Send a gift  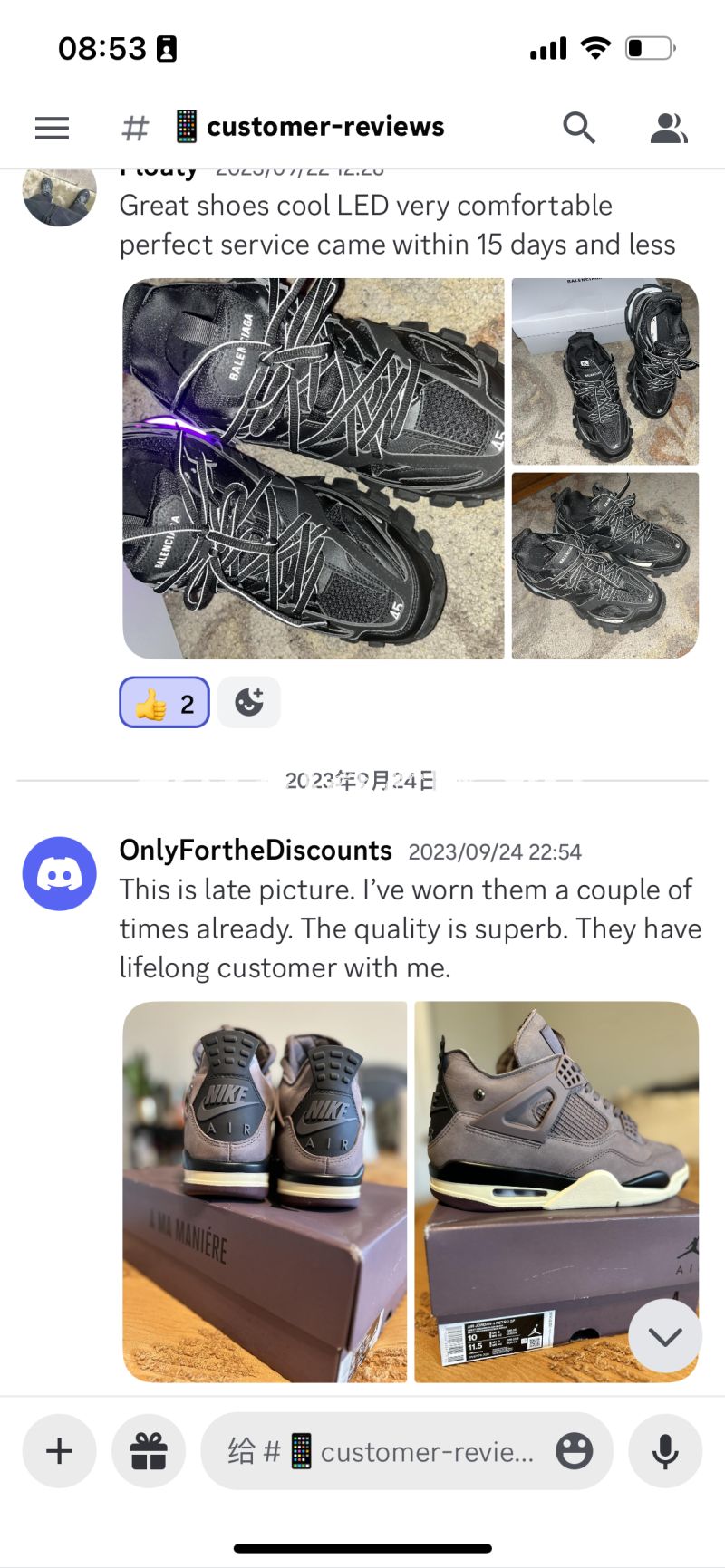149,1451
